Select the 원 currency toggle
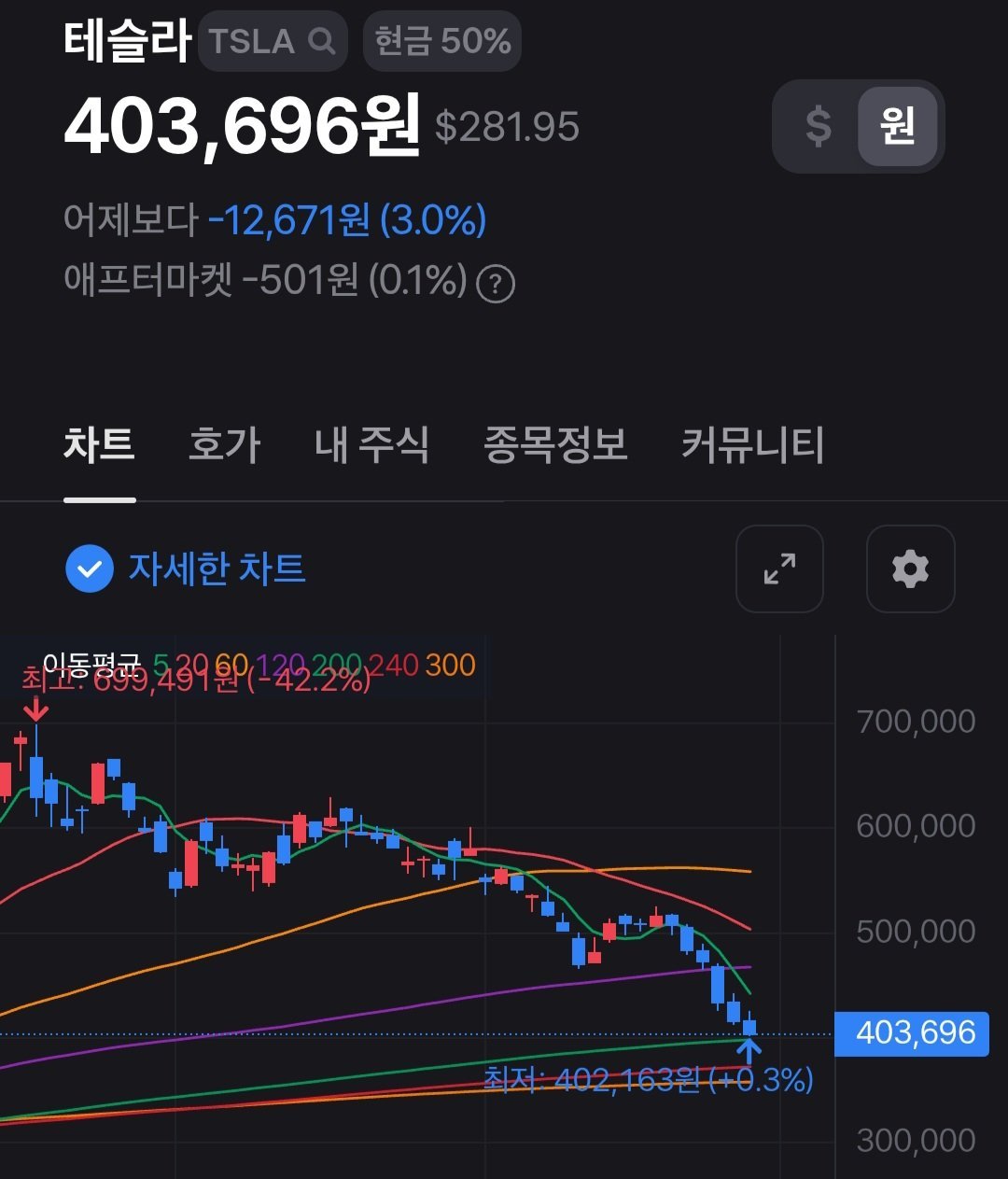Image resolution: width=1008 pixels, height=1179 pixels. pos(897,126)
